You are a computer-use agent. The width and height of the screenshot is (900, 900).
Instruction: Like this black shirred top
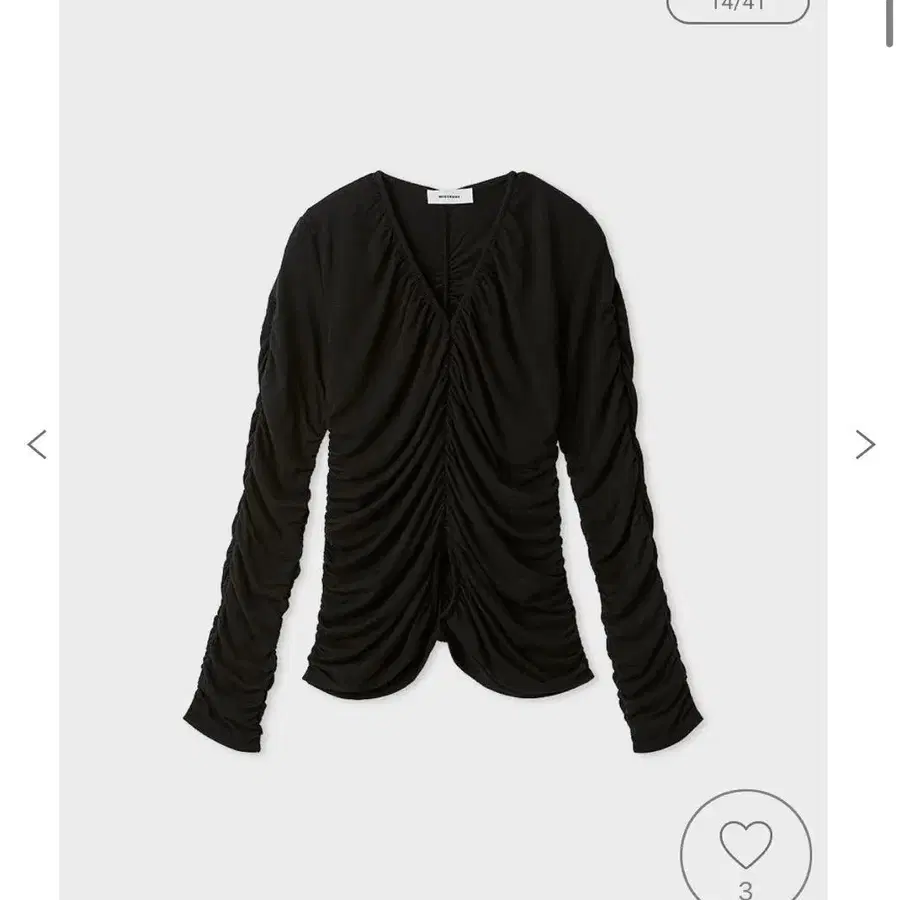(x=746, y=846)
